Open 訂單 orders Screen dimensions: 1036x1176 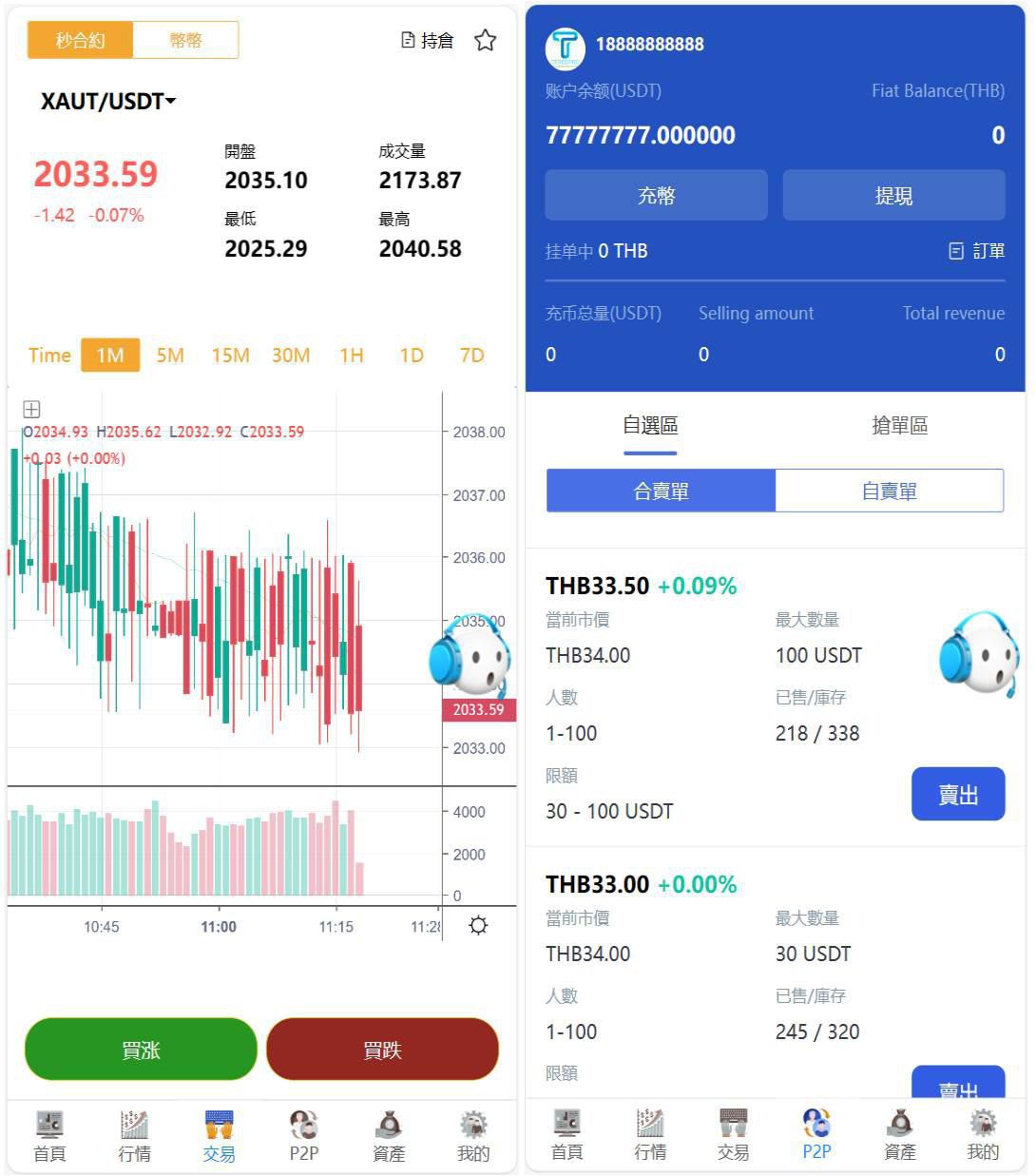pyautogui.click(x=977, y=251)
